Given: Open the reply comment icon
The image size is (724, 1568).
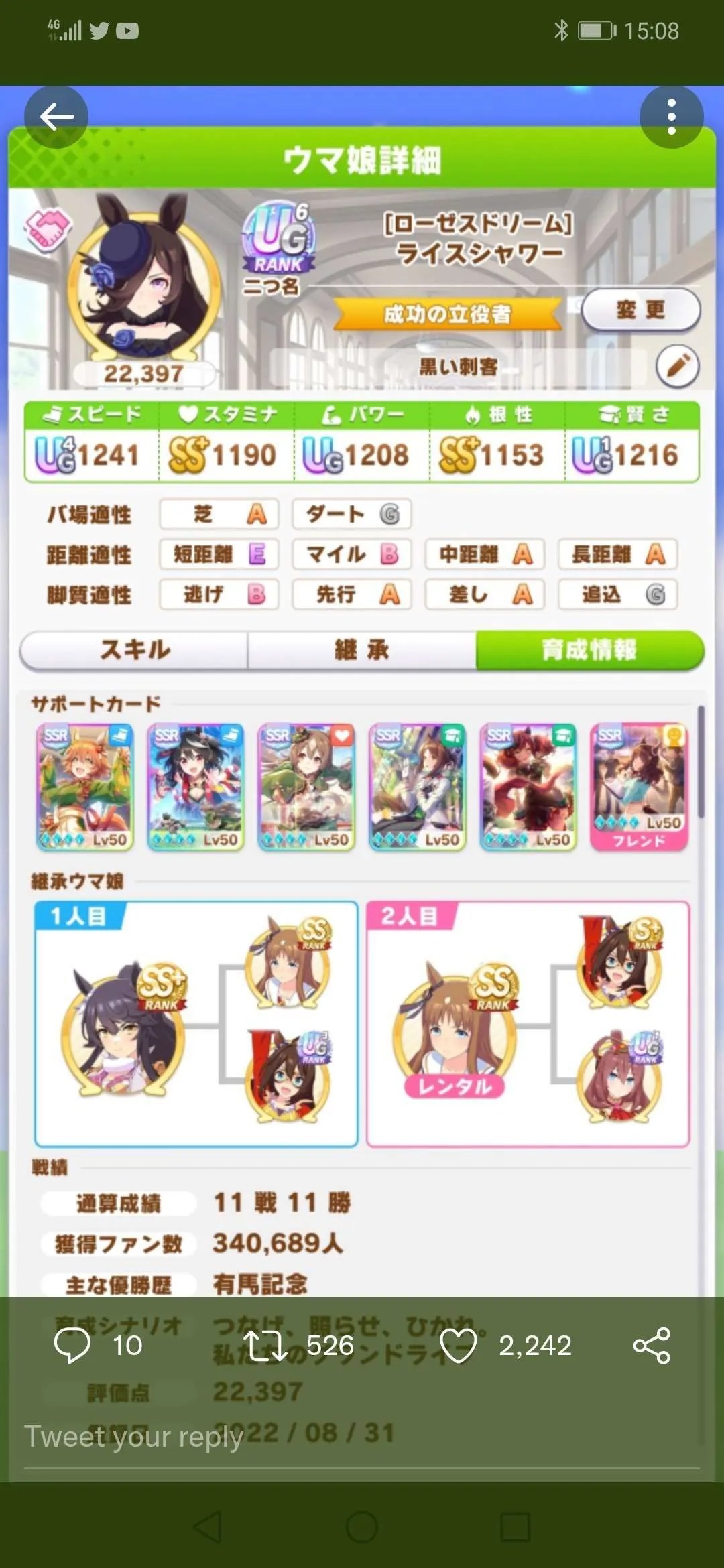Looking at the screenshot, I should click(72, 1345).
